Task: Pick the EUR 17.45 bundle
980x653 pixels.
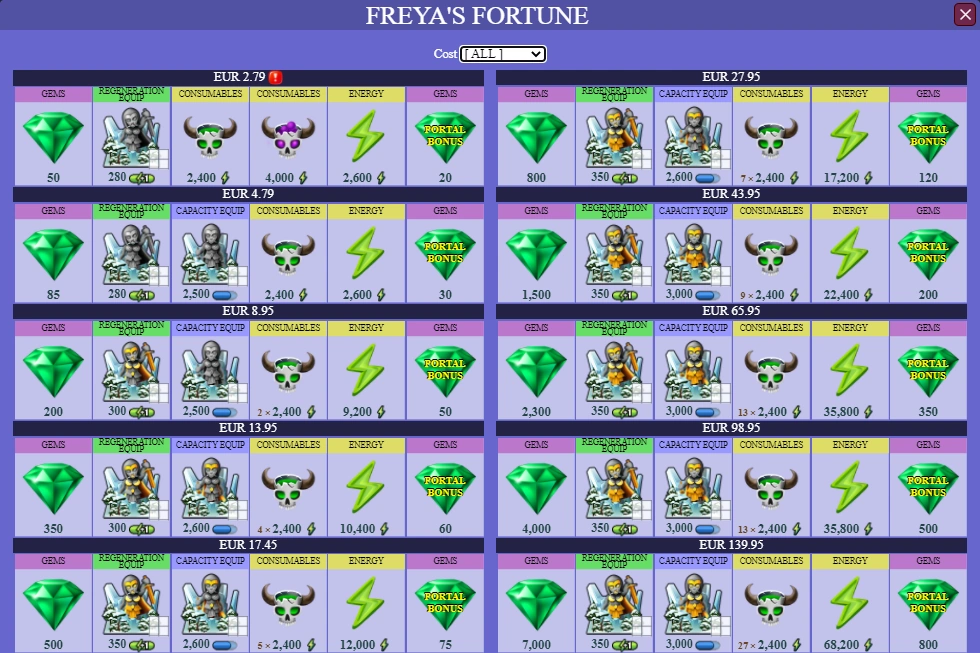Action: [248, 545]
